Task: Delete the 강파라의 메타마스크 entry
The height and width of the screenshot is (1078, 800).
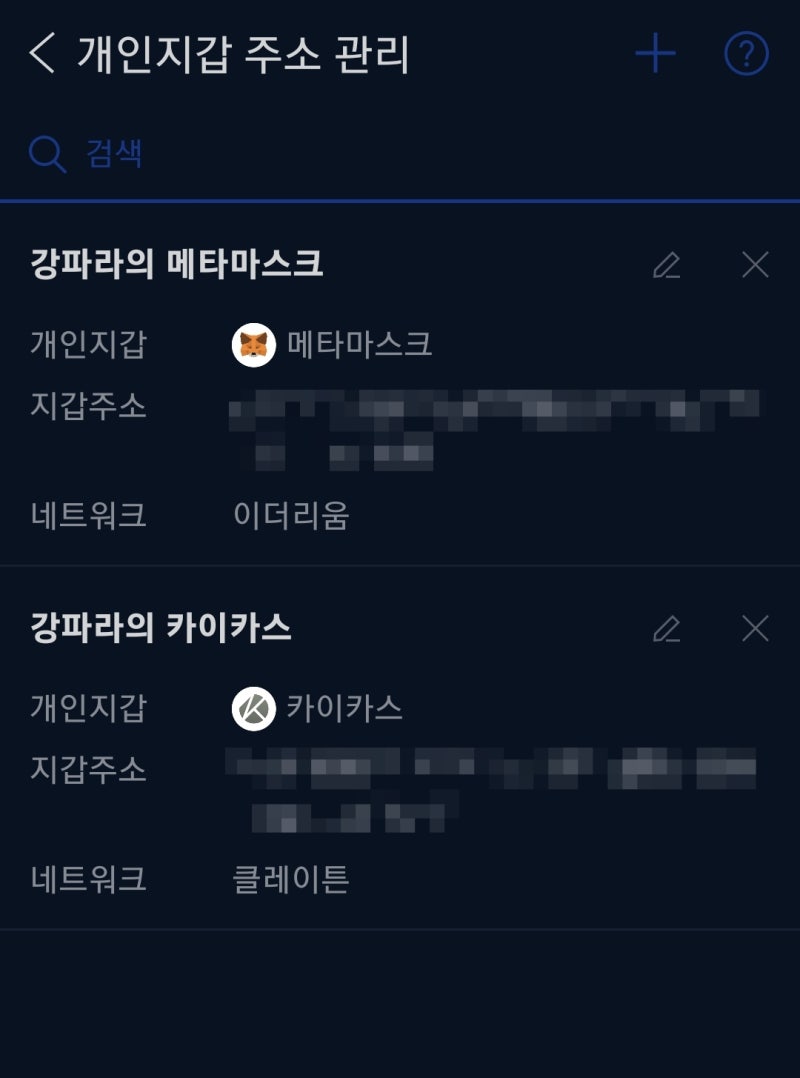Action: point(753,265)
